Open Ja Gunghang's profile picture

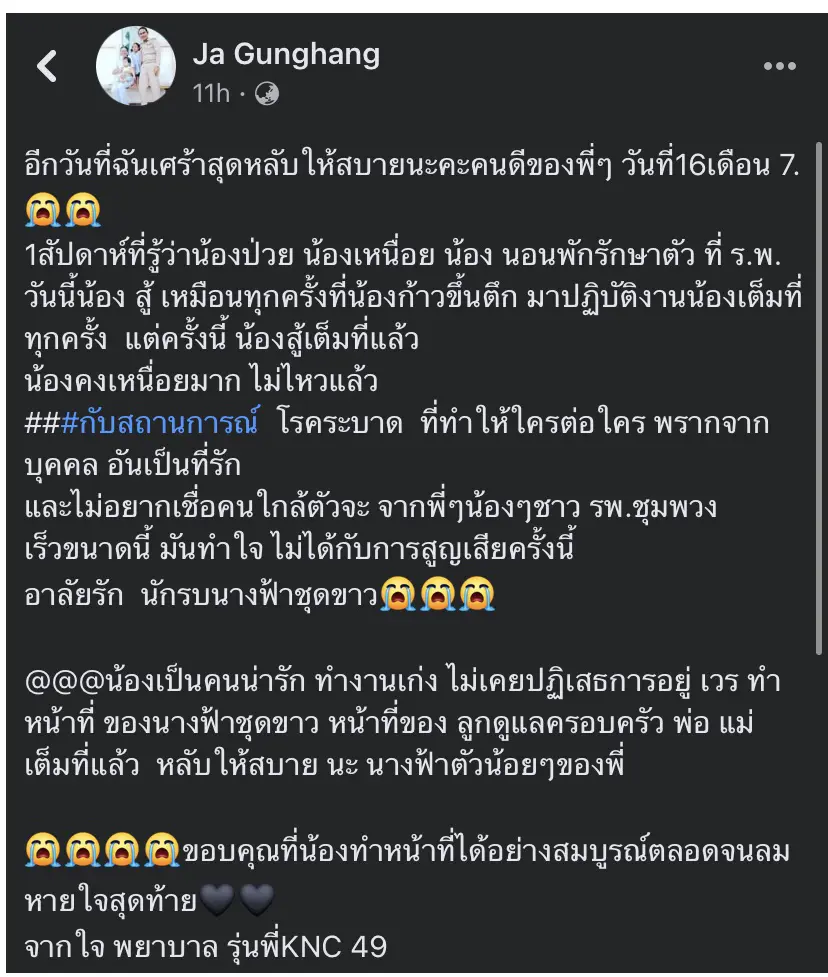(136, 66)
